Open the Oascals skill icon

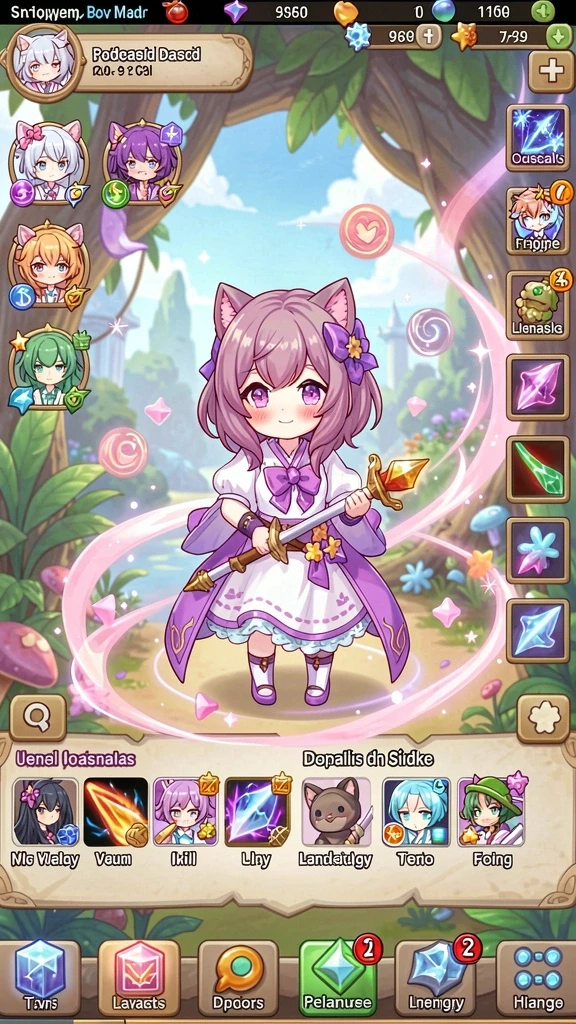coord(538,138)
